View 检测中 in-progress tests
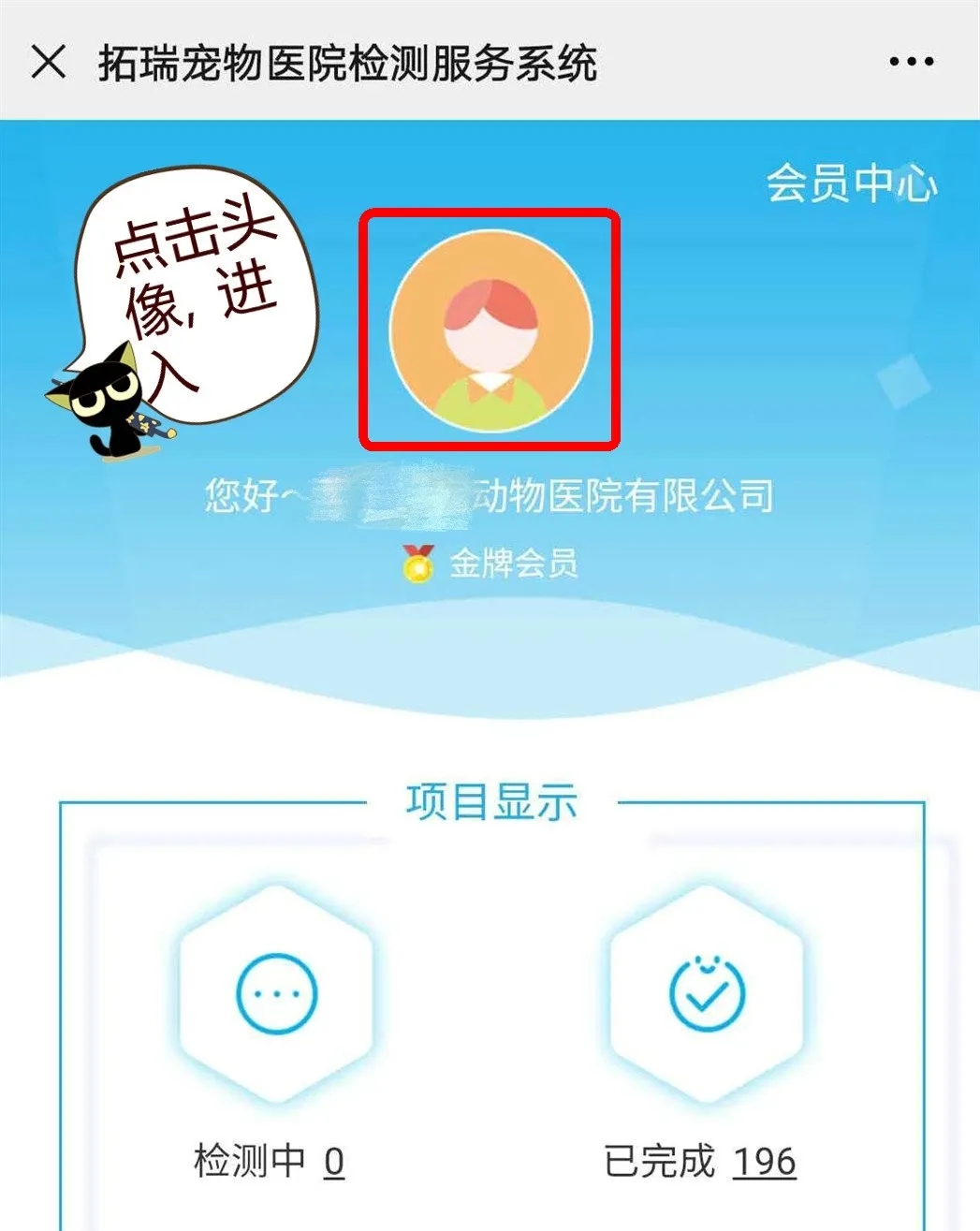Viewport: 980px width, 1231px height. [x=276, y=994]
